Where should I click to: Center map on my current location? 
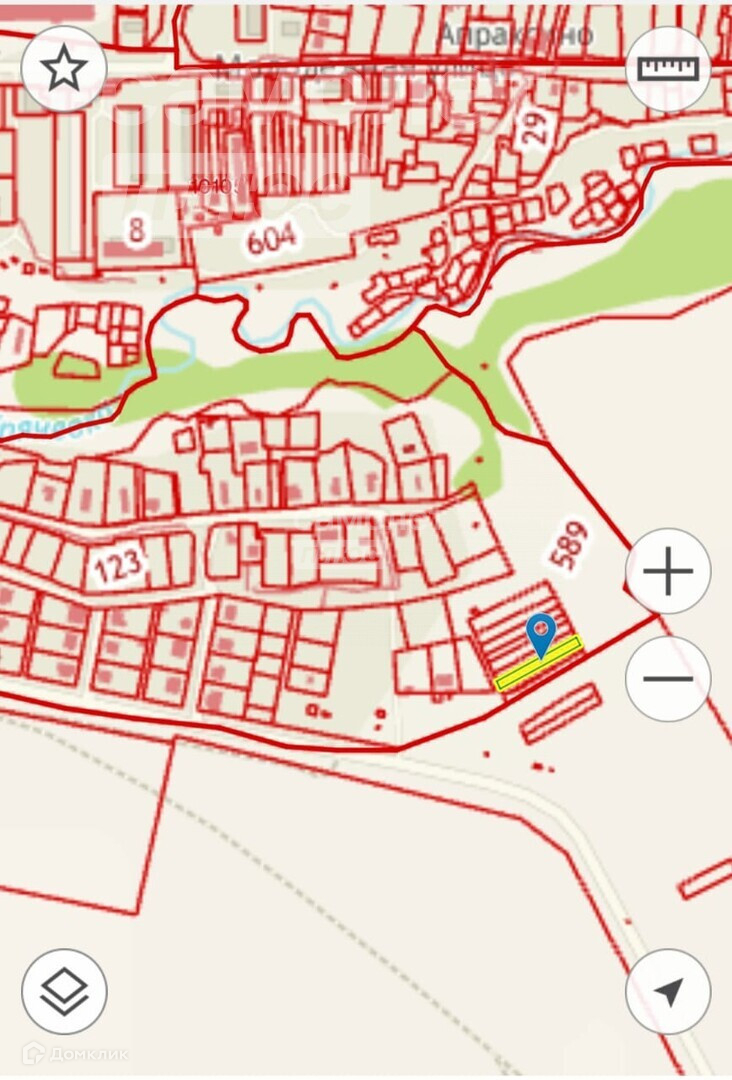[x=668, y=991]
